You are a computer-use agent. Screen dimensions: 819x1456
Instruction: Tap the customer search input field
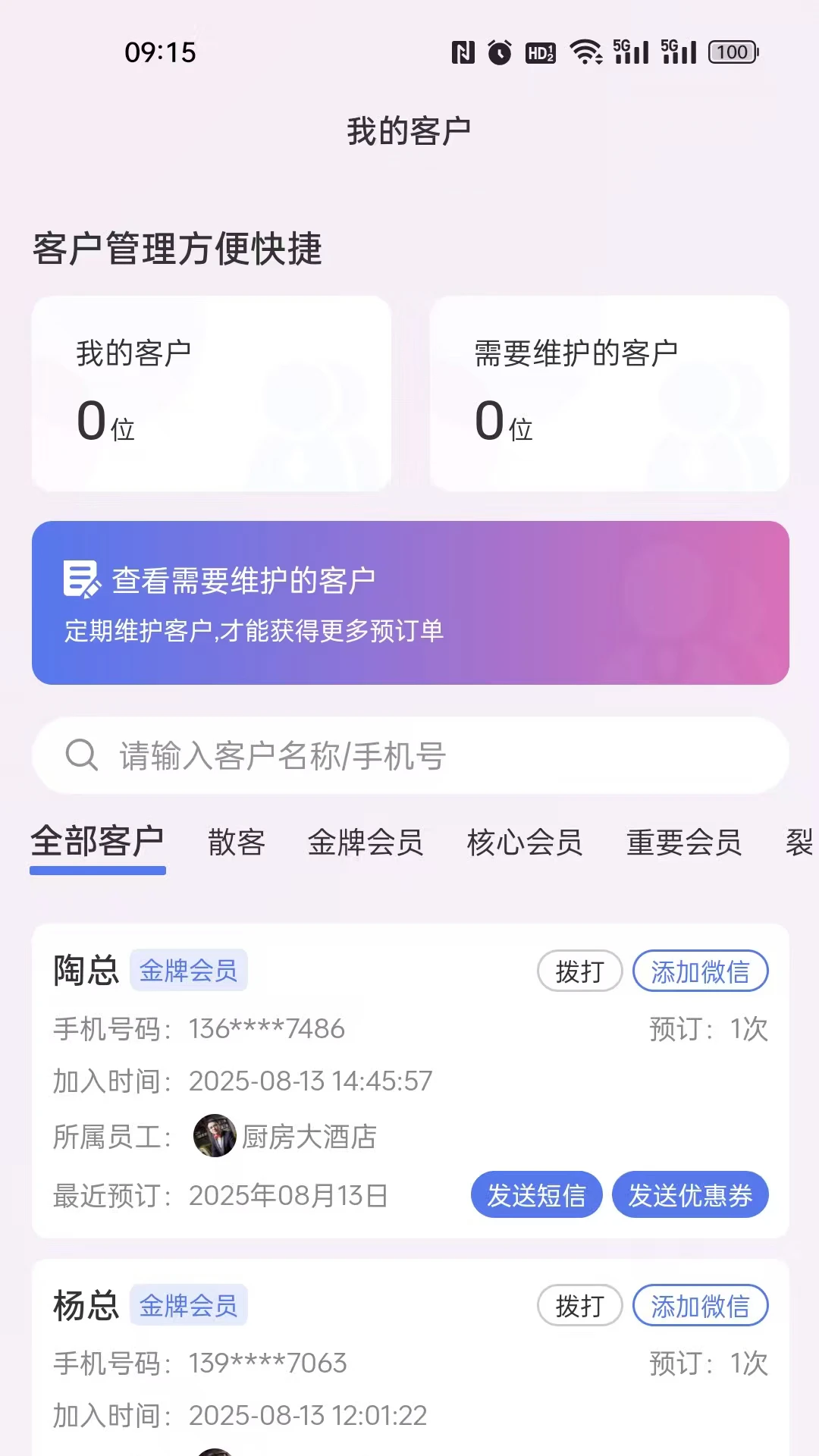click(x=409, y=755)
